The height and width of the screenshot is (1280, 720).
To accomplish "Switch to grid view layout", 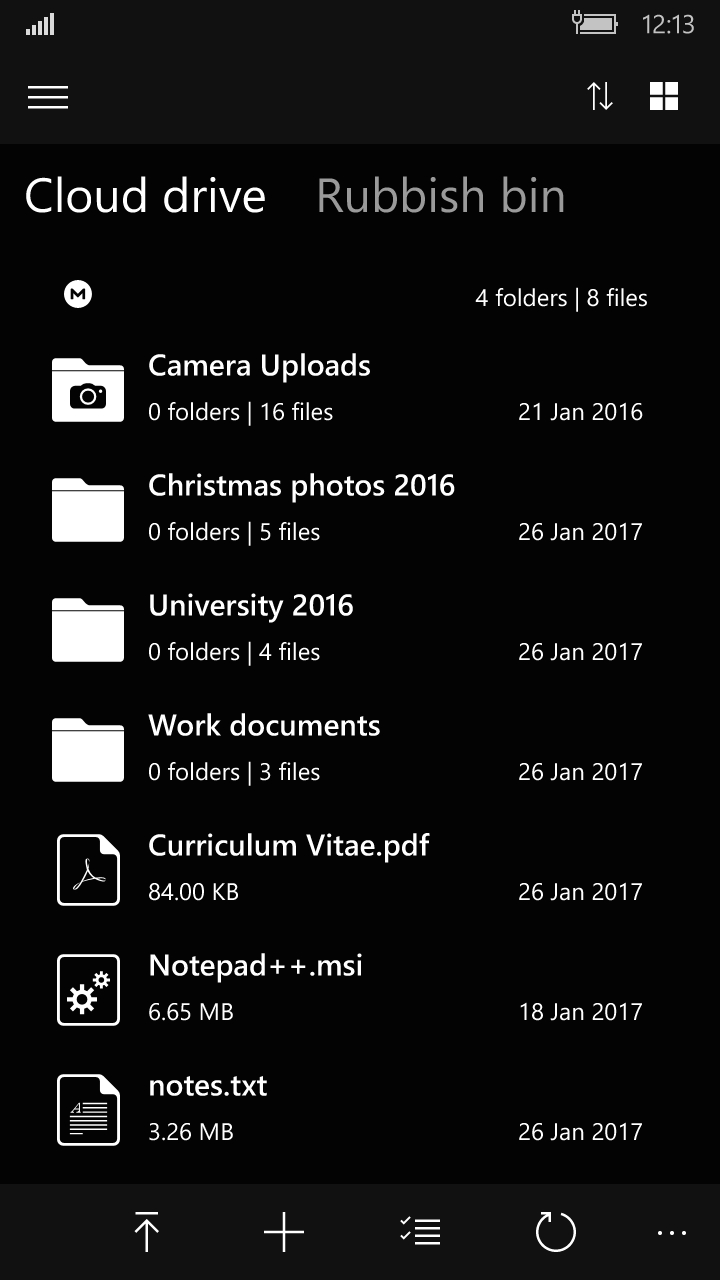I will pyautogui.click(x=664, y=97).
